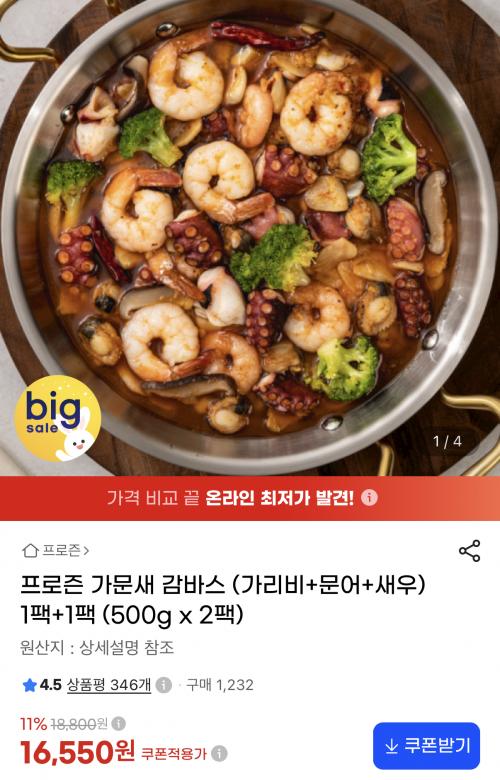Share this product listing

pos(469,551)
